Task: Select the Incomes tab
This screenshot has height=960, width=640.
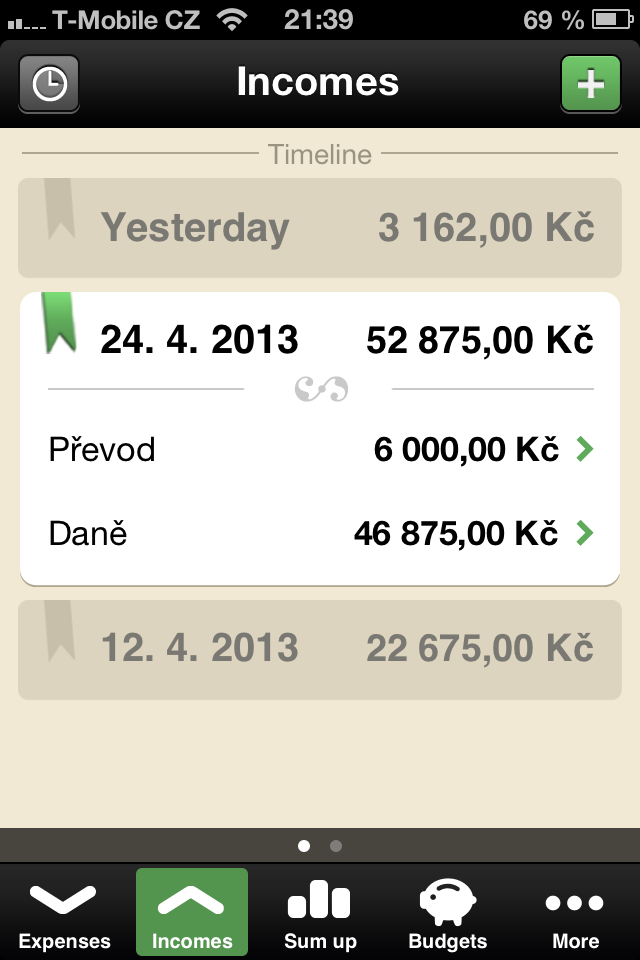Action: [x=192, y=913]
